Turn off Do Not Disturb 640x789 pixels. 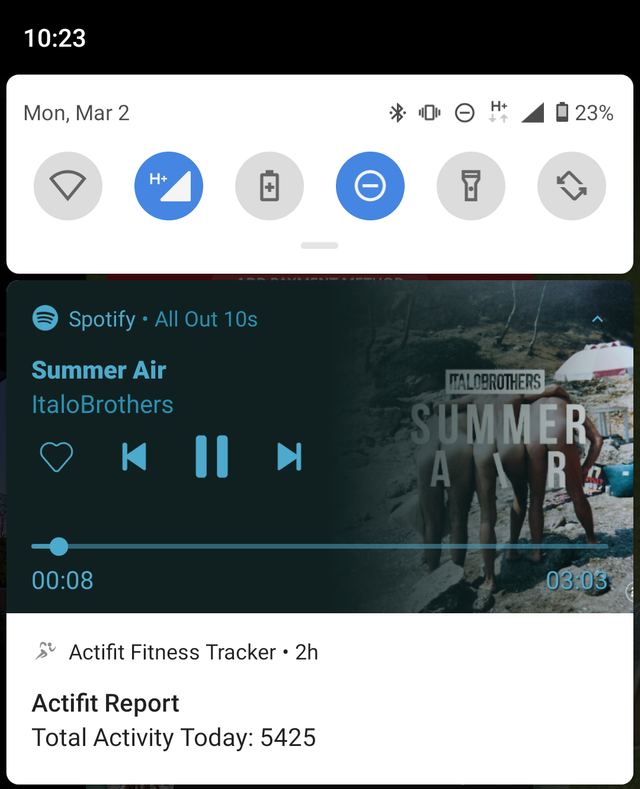click(x=370, y=186)
